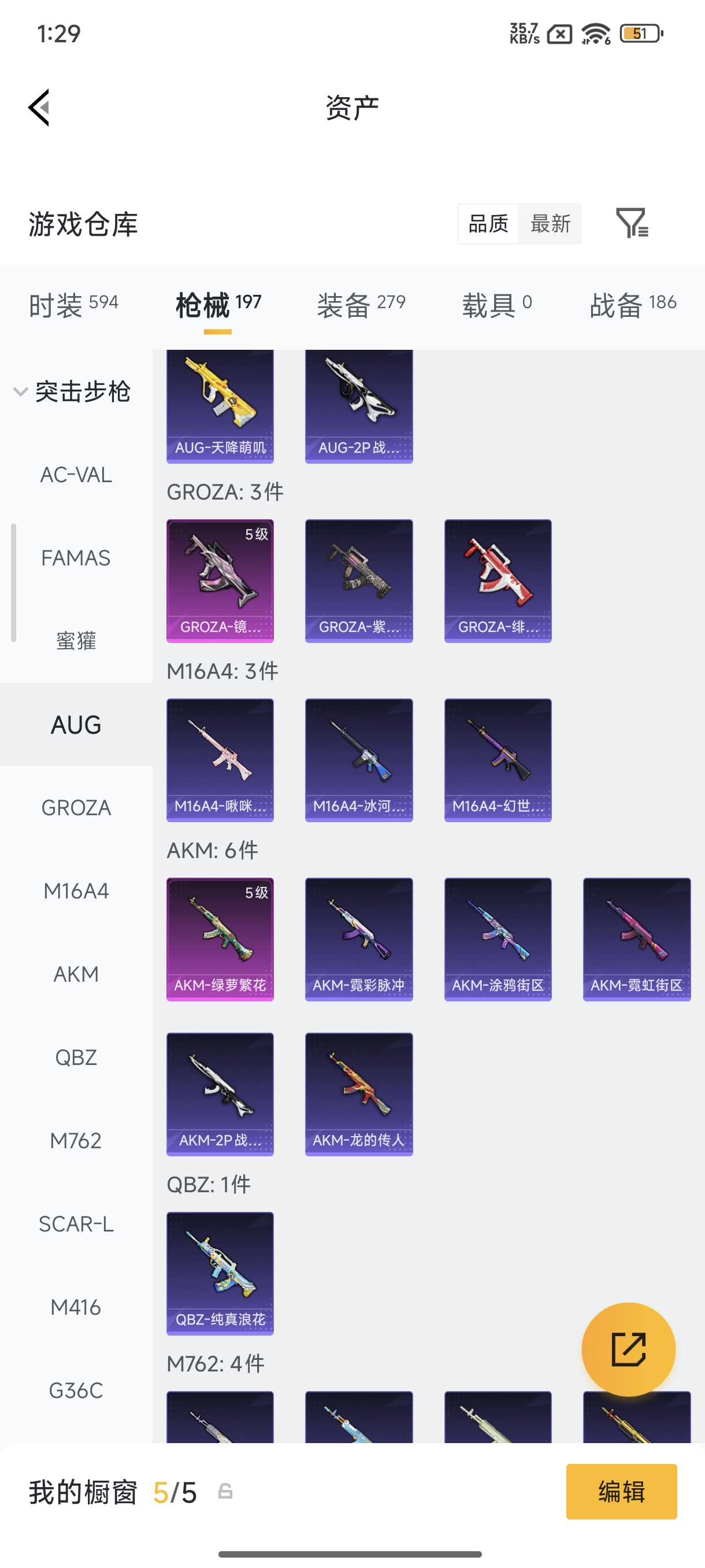This screenshot has width=705, height=1568.
Task: Go back from the 资产 page
Action: 39,108
